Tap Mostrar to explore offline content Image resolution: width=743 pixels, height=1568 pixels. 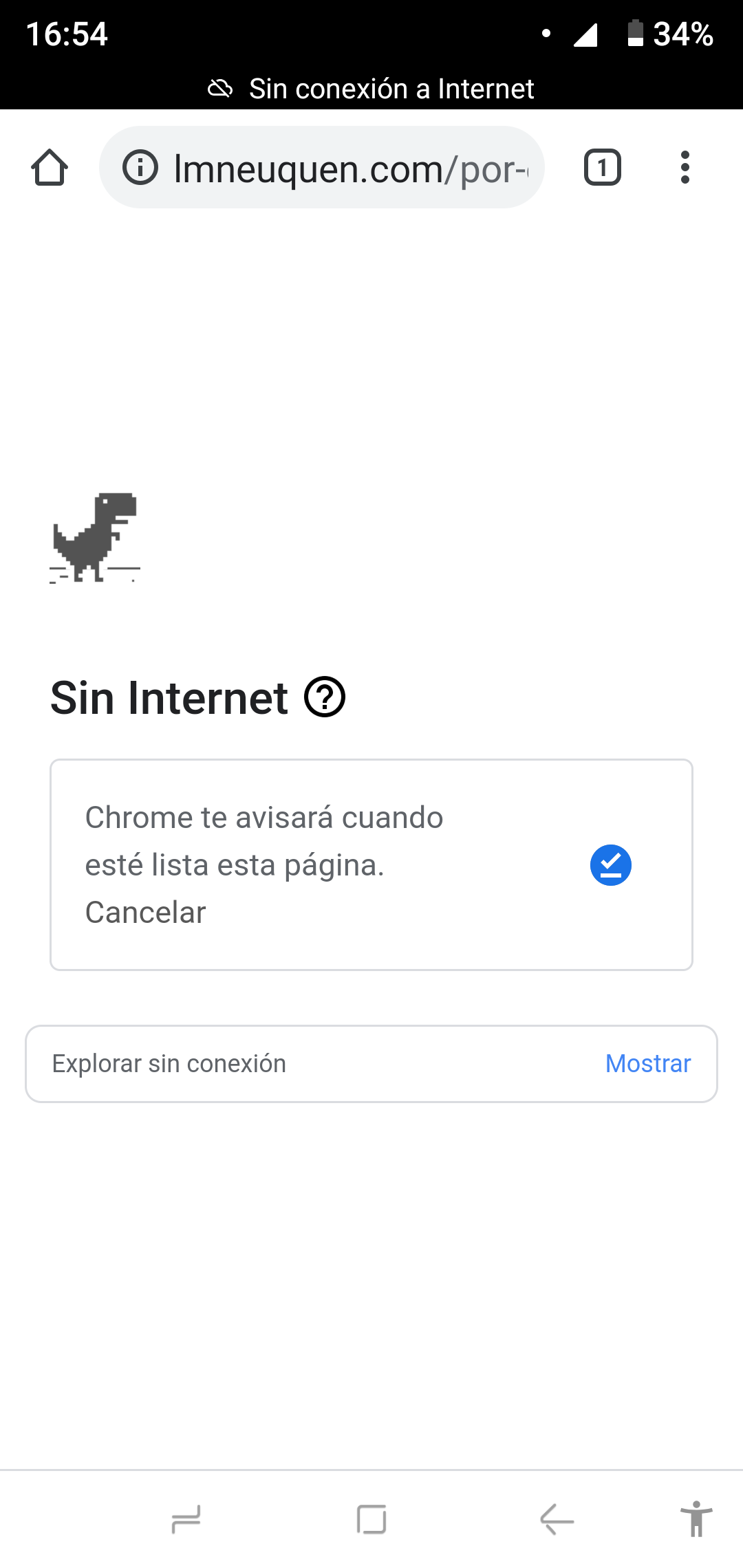(647, 1063)
